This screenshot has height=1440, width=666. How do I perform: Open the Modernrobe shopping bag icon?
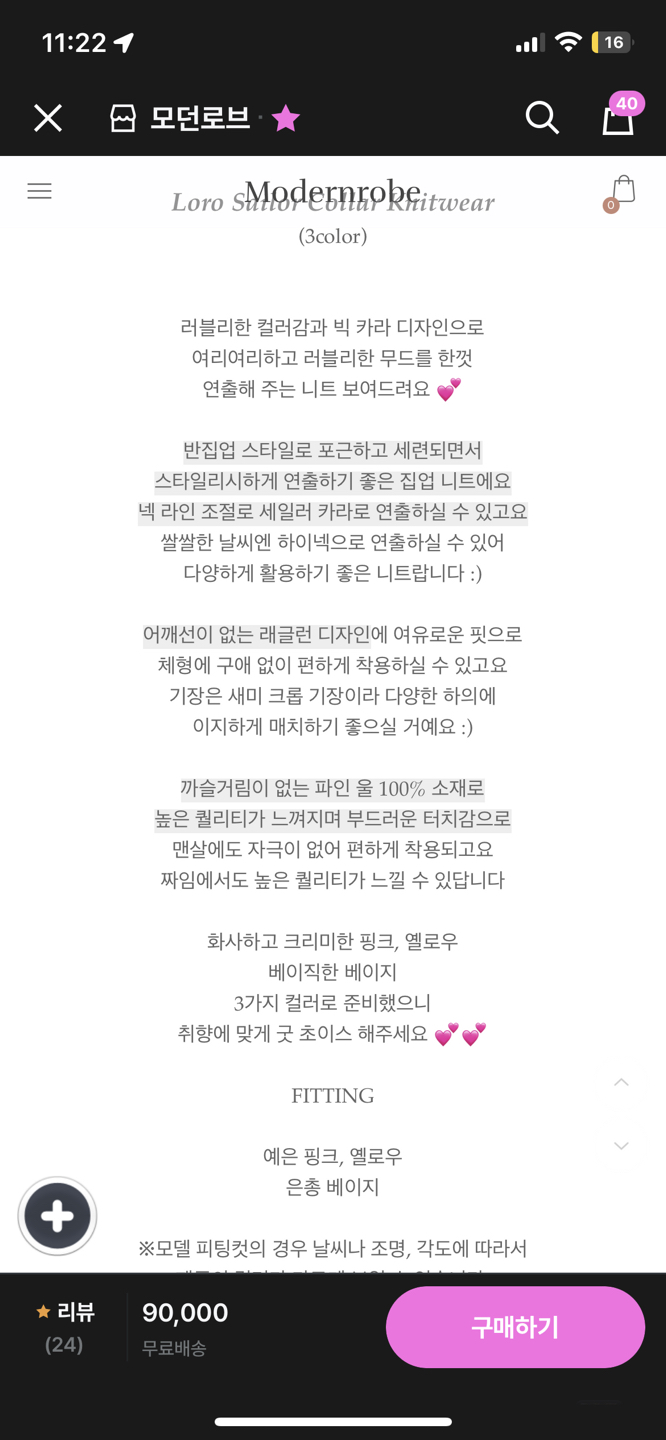point(622,190)
